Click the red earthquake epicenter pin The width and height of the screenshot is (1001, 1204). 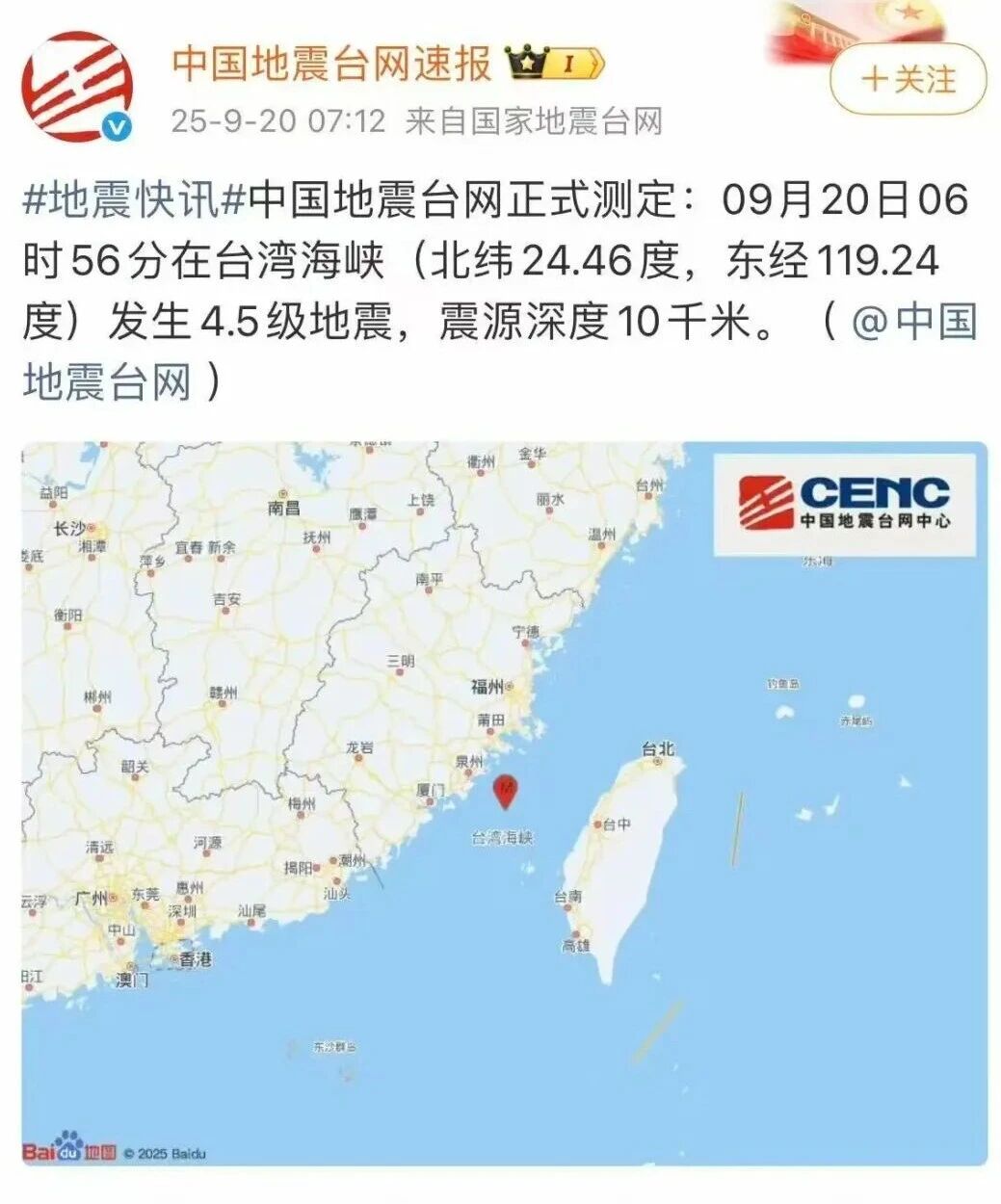[x=508, y=792]
